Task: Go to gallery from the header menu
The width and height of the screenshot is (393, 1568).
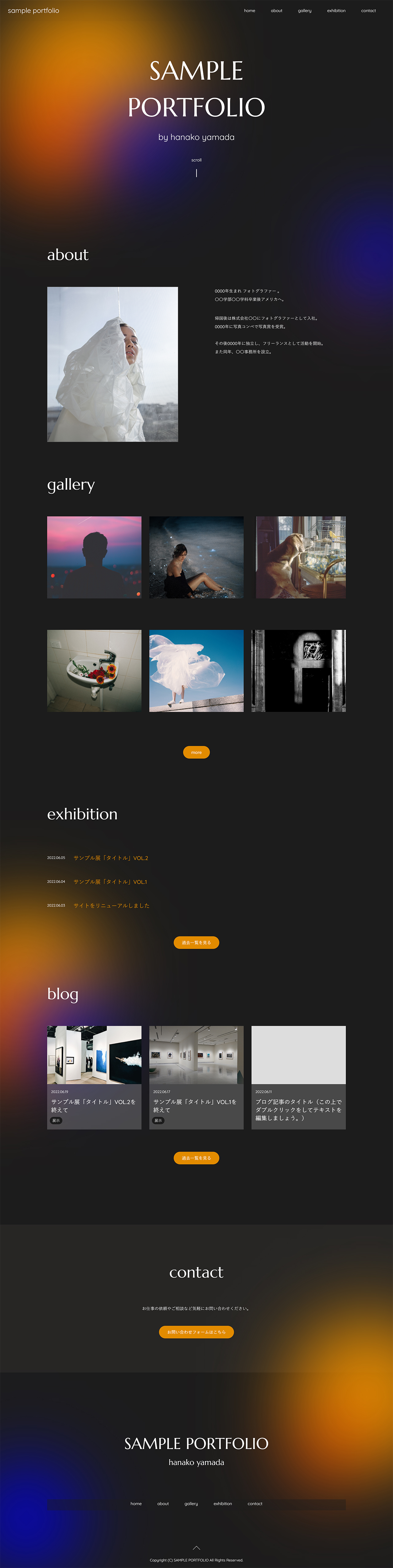Action: pyautogui.click(x=304, y=11)
